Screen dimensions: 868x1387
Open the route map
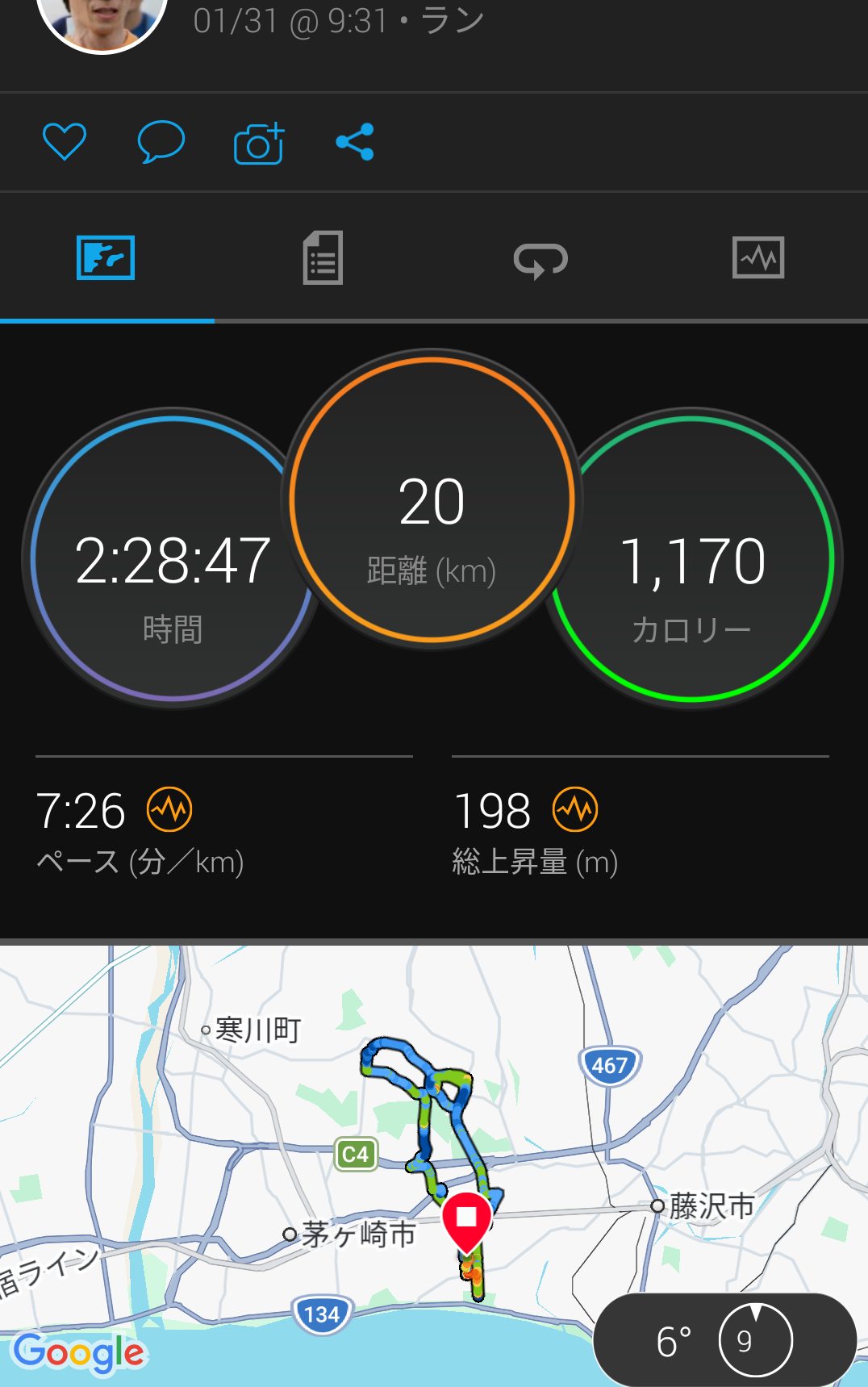tap(323, 1130)
